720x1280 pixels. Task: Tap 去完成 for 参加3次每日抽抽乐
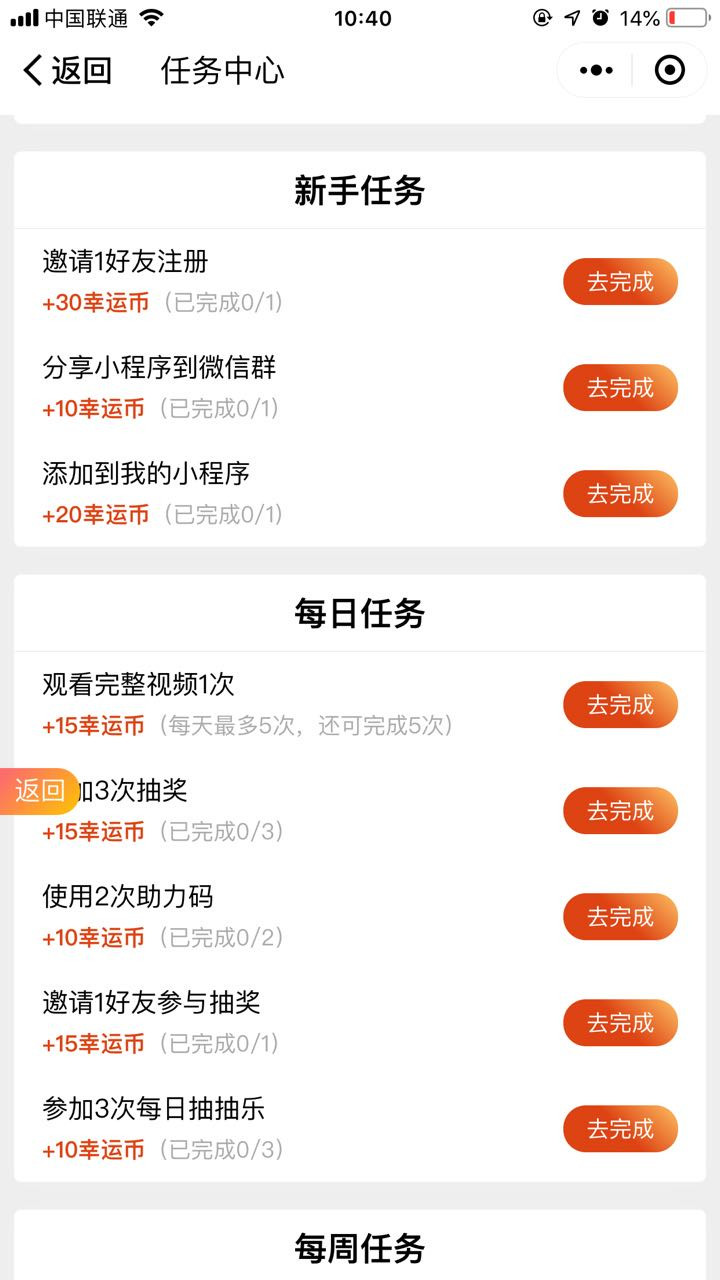pyautogui.click(x=620, y=1129)
